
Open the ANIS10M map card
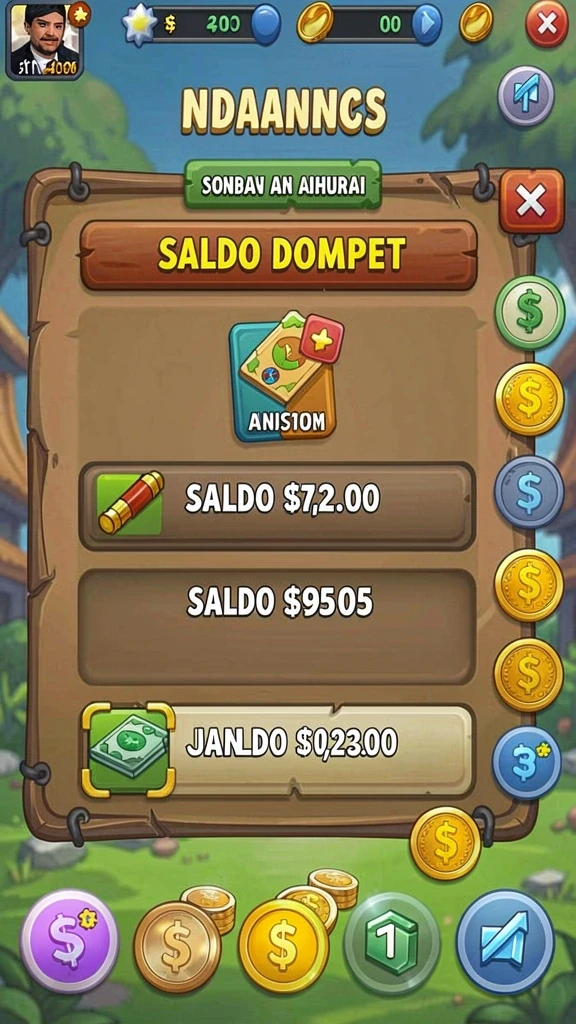tap(285, 377)
